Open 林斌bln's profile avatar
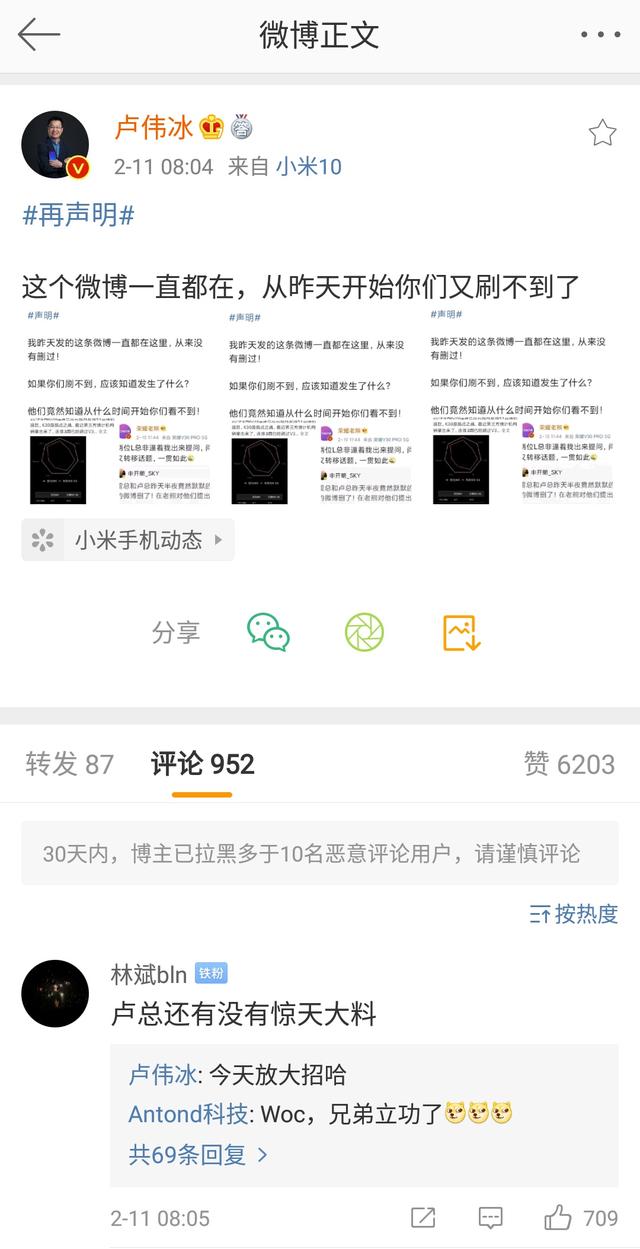 coord(56,993)
